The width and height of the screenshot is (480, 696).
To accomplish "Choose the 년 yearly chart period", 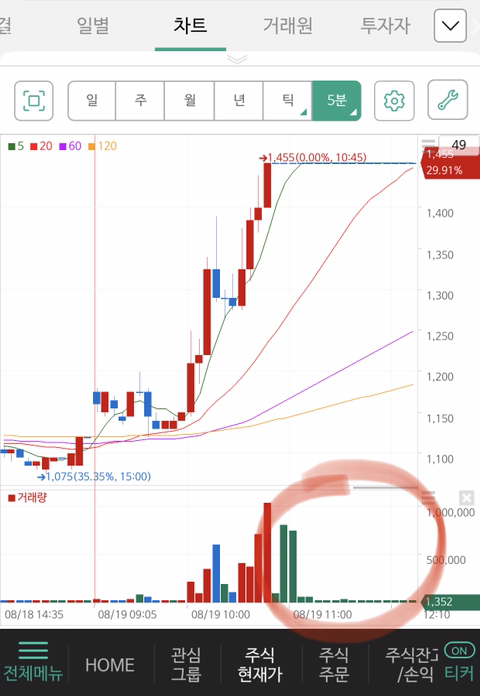I will 239,100.
